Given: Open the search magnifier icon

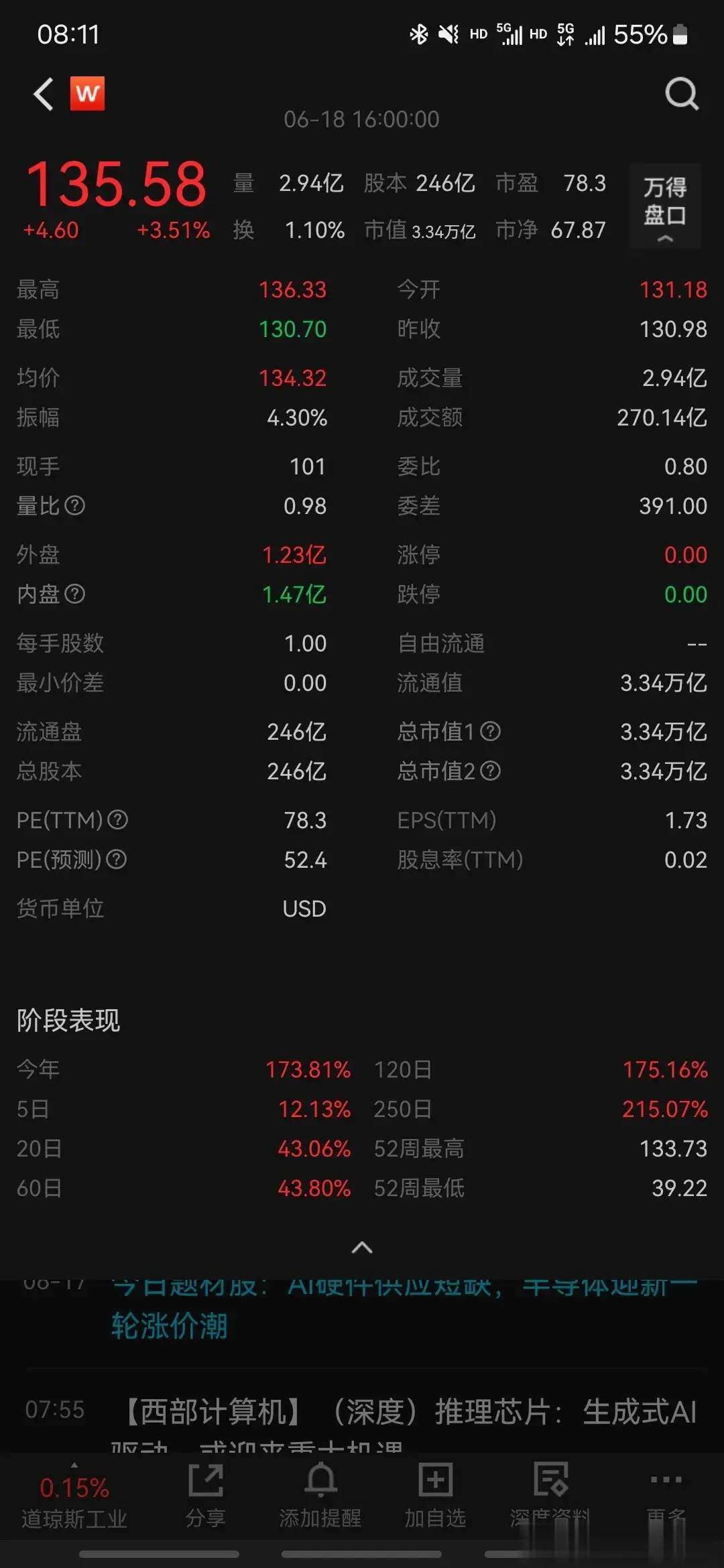Looking at the screenshot, I should pos(681,94).
